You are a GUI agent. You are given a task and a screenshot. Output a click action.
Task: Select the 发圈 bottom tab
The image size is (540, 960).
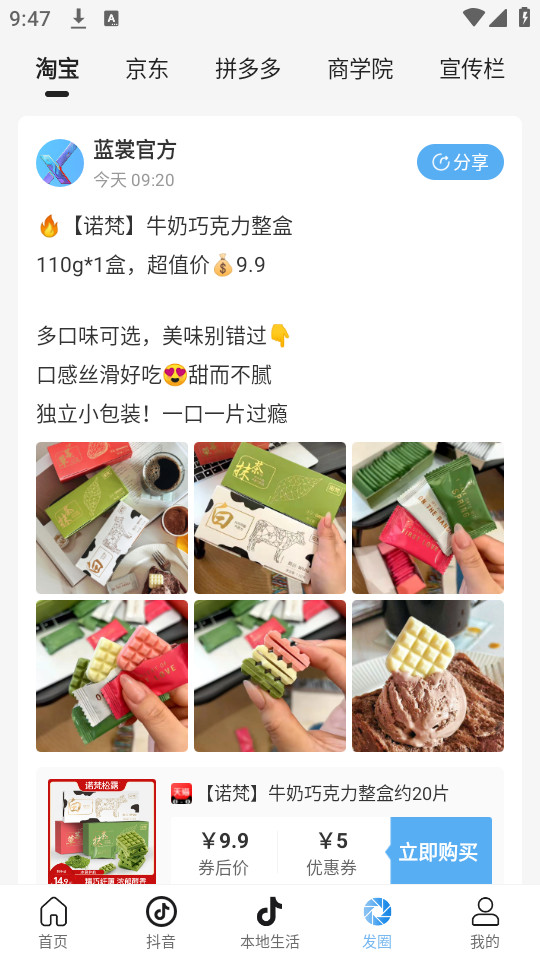click(377, 923)
